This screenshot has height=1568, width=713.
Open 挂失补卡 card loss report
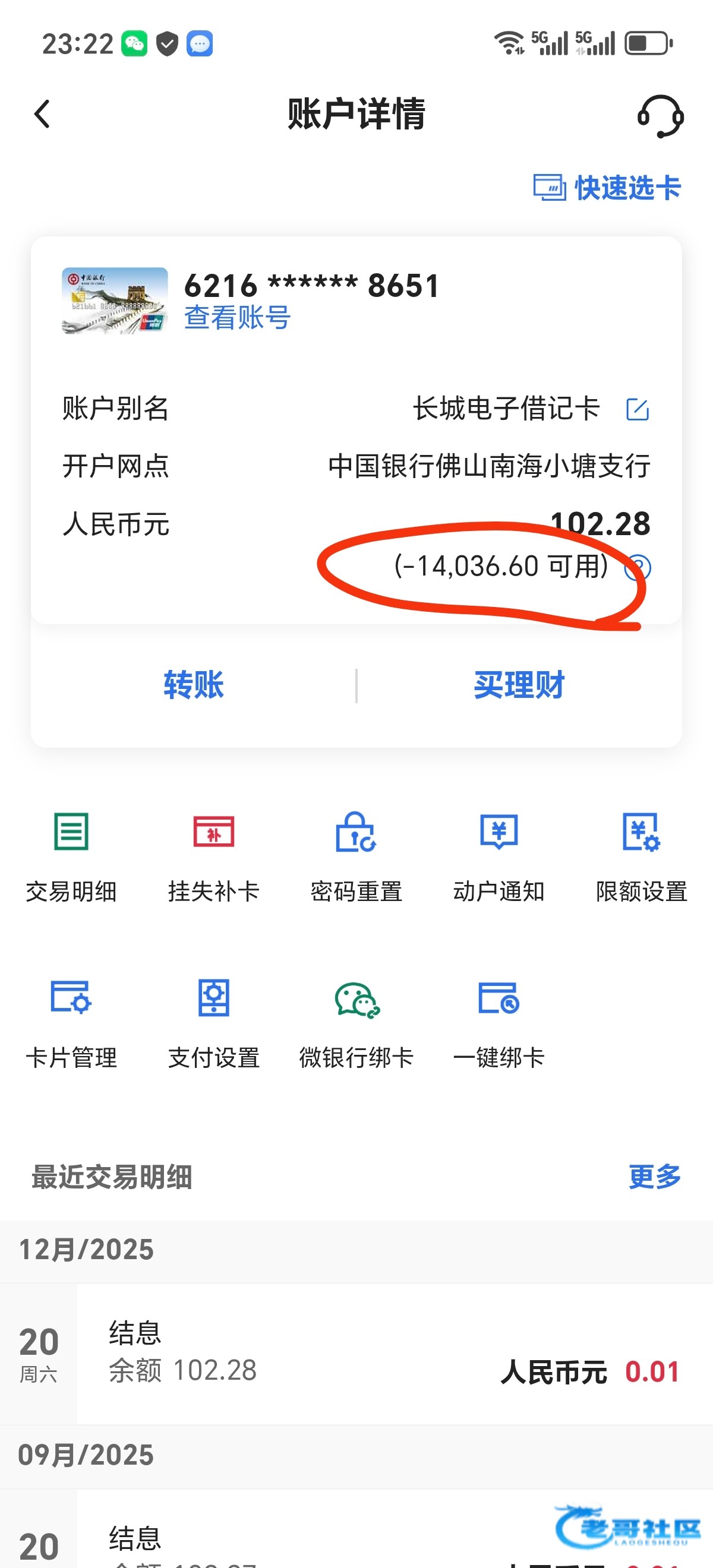(214, 857)
